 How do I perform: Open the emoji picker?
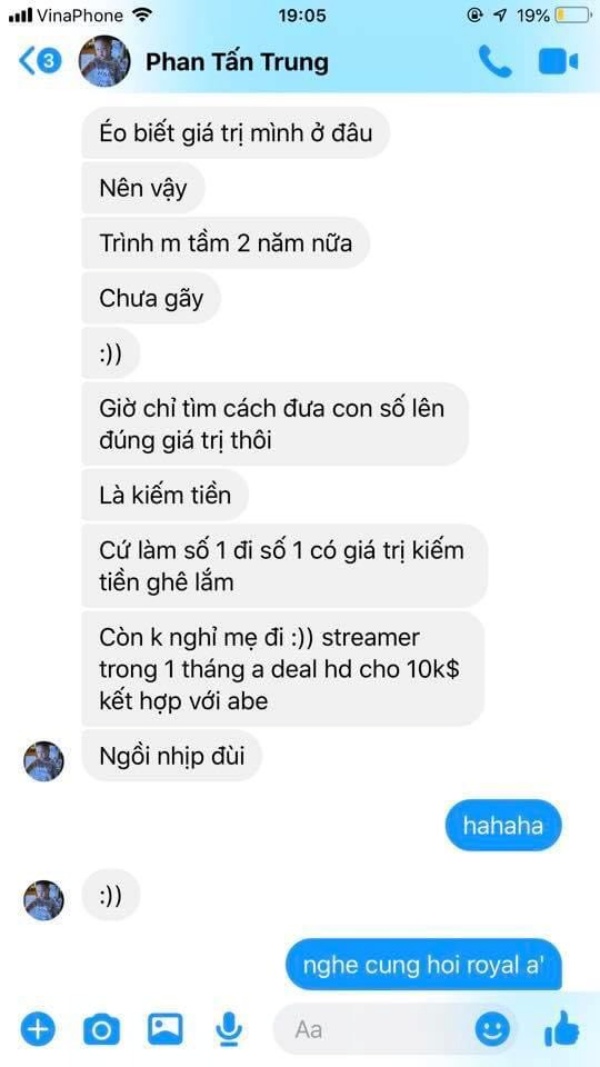492,1030
